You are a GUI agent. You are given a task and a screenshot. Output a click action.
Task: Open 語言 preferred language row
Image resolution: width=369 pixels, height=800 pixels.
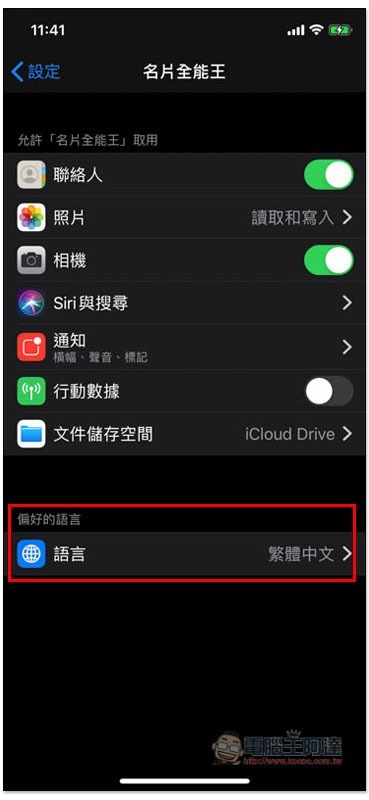185,554
